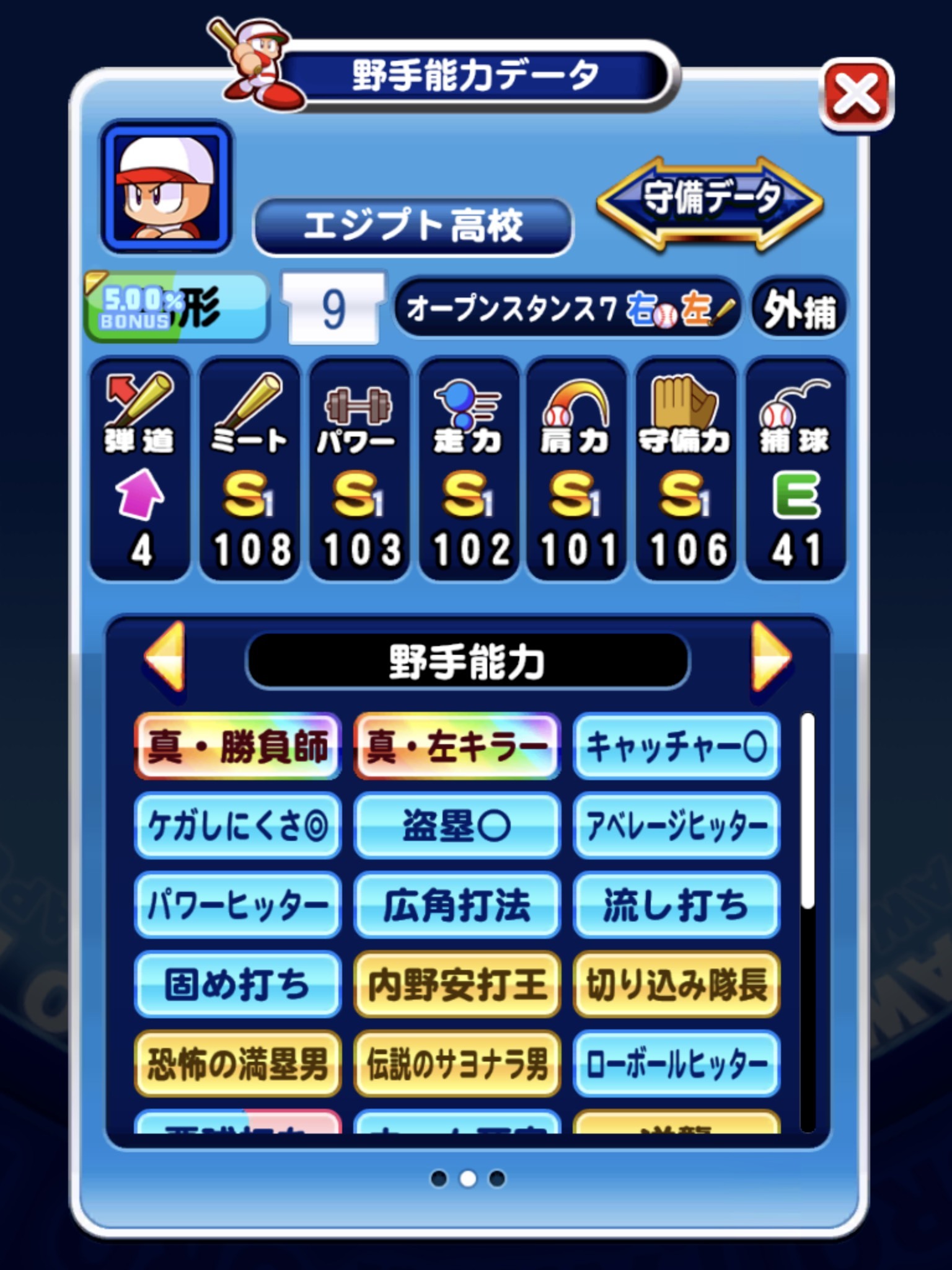Go to previous ability category
This screenshot has width=952, height=1270.
(x=165, y=657)
